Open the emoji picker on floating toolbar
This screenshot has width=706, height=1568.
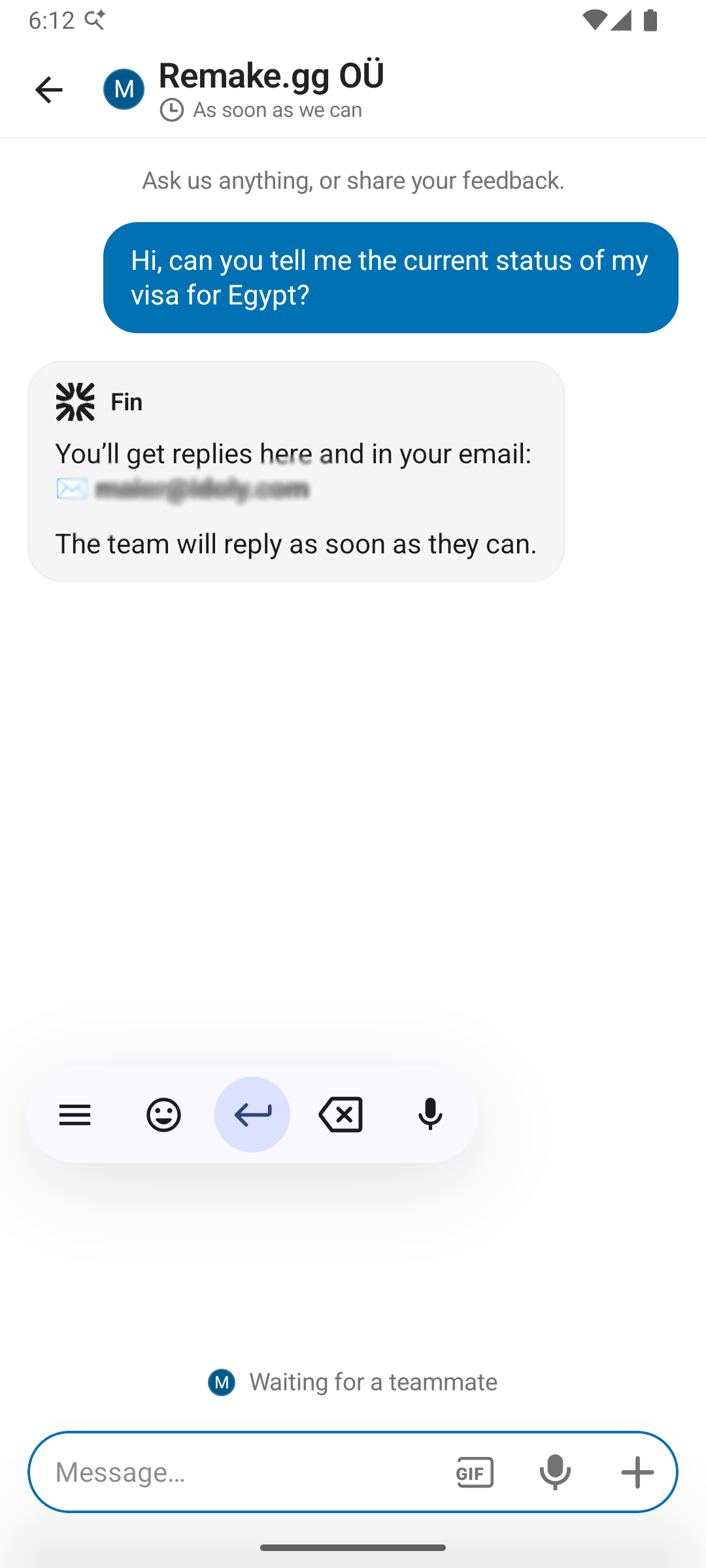pyautogui.click(x=163, y=1115)
